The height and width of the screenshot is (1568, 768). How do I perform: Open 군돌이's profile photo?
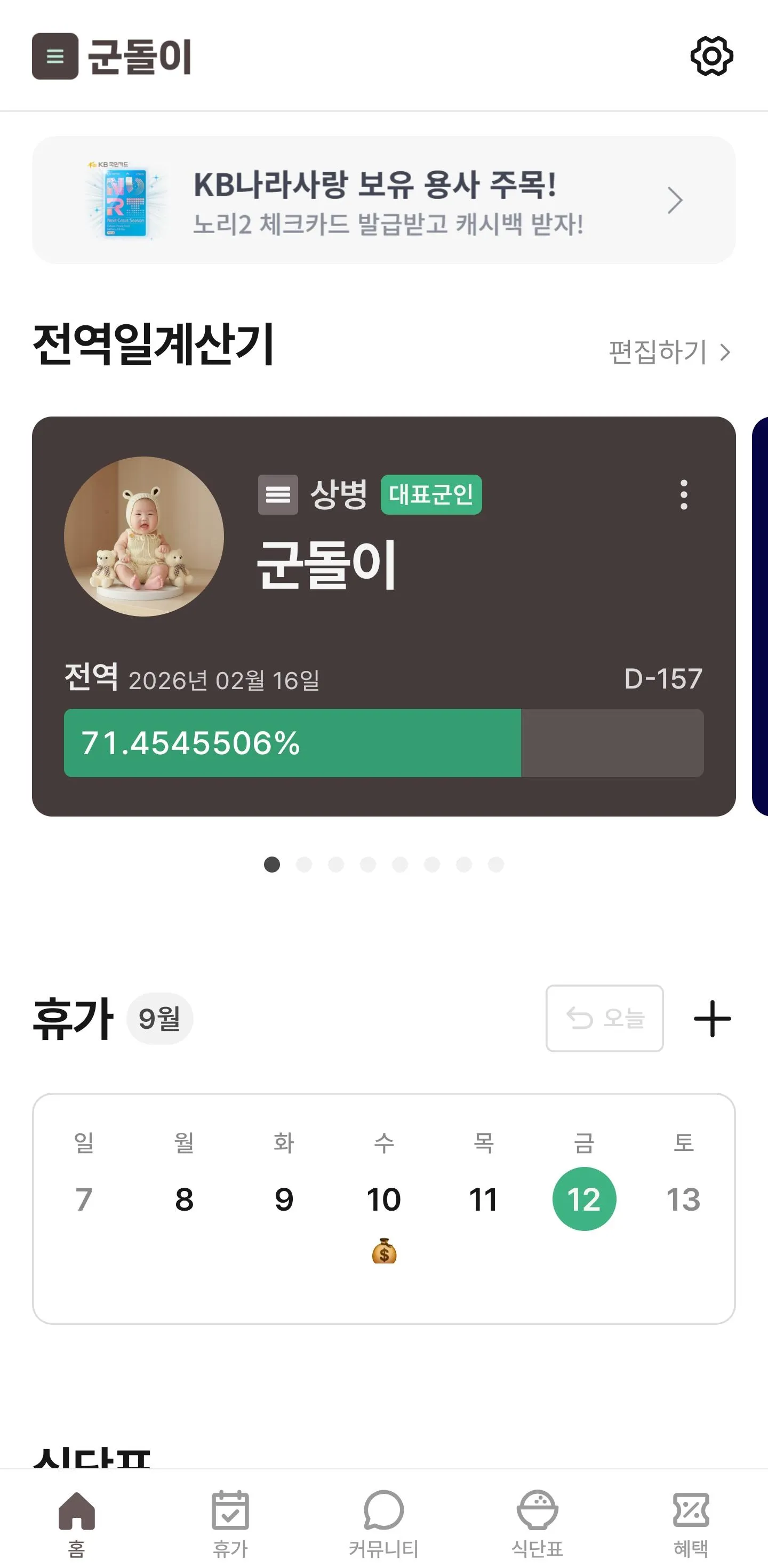click(143, 536)
